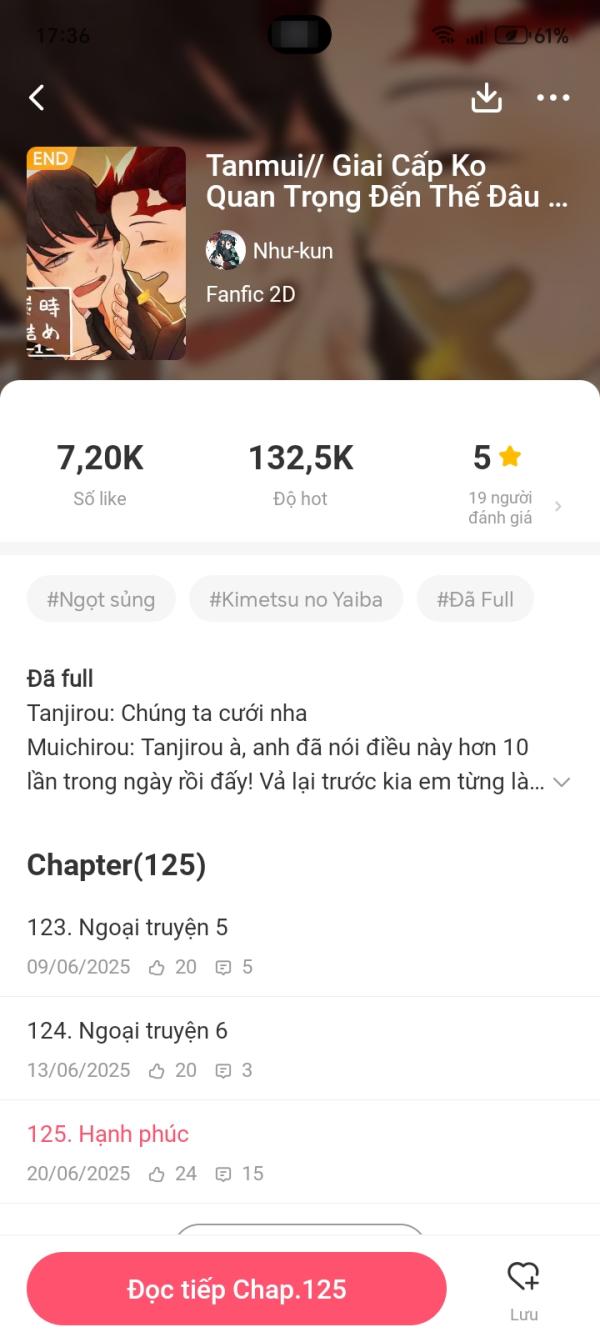Image resolution: width=600 pixels, height=1342 pixels.
Task: Open the three-dot overflow menu
Action: [553, 97]
